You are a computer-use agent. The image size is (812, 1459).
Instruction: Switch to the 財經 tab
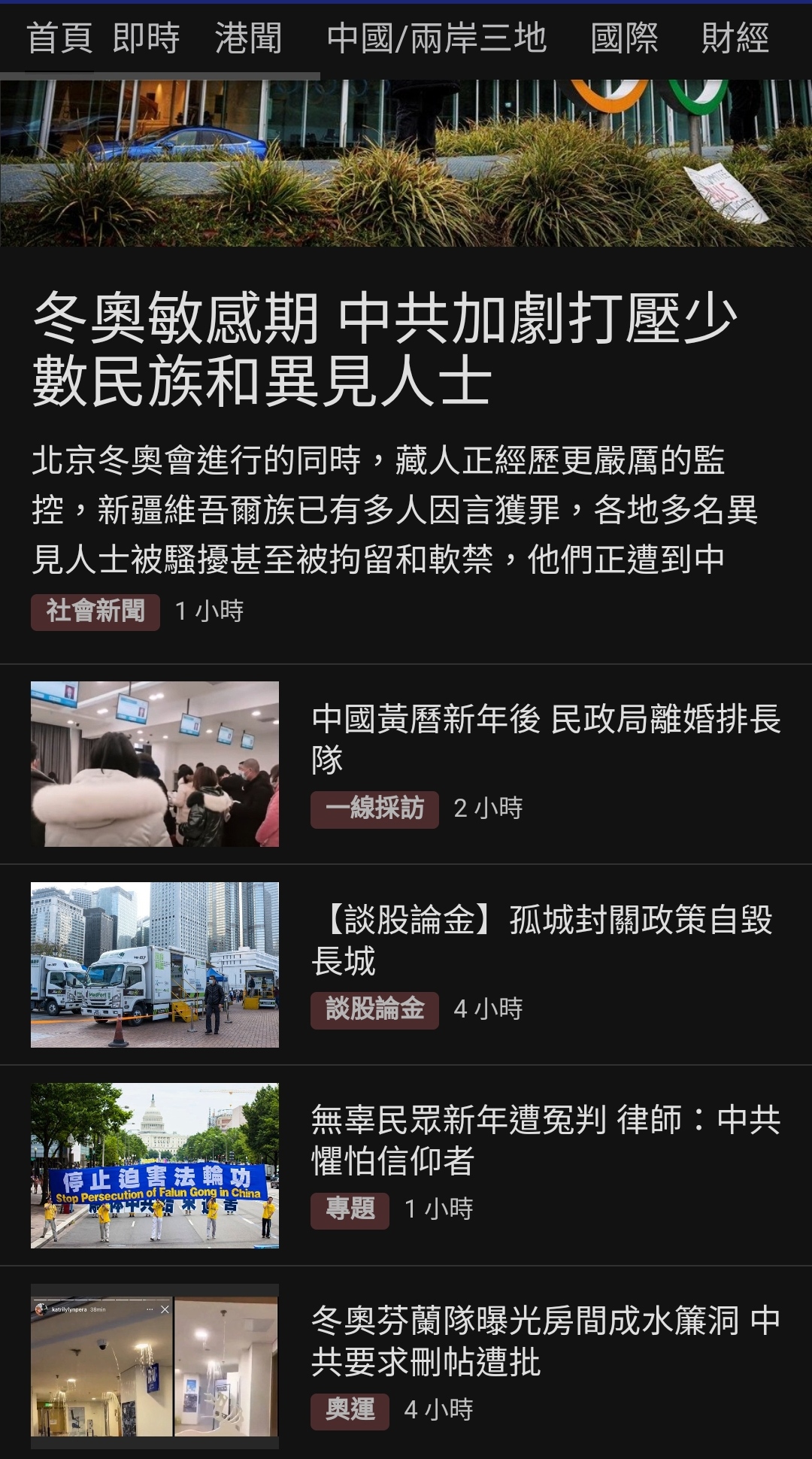pyautogui.click(x=735, y=38)
